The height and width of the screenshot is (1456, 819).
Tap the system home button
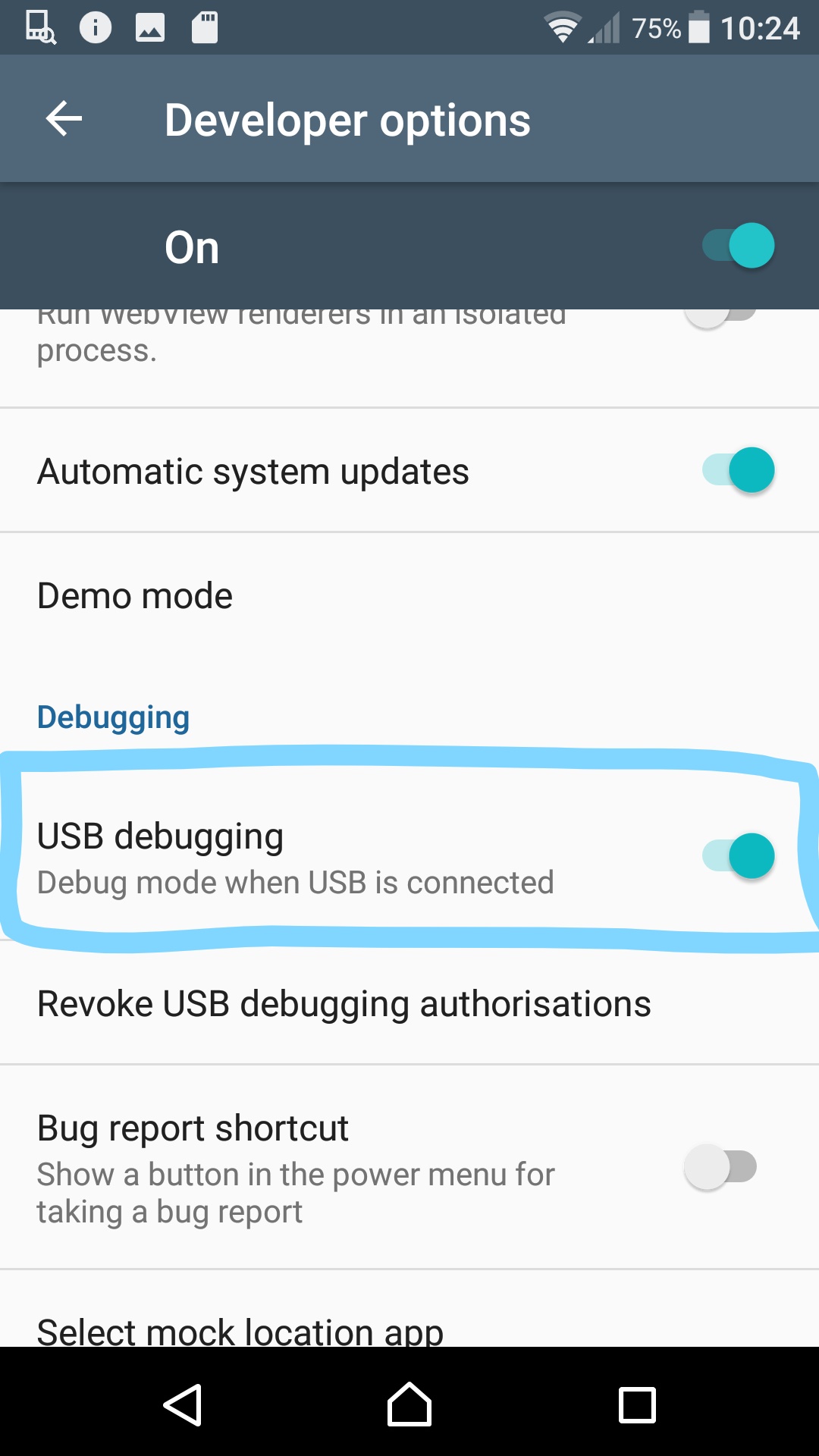point(409,1404)
